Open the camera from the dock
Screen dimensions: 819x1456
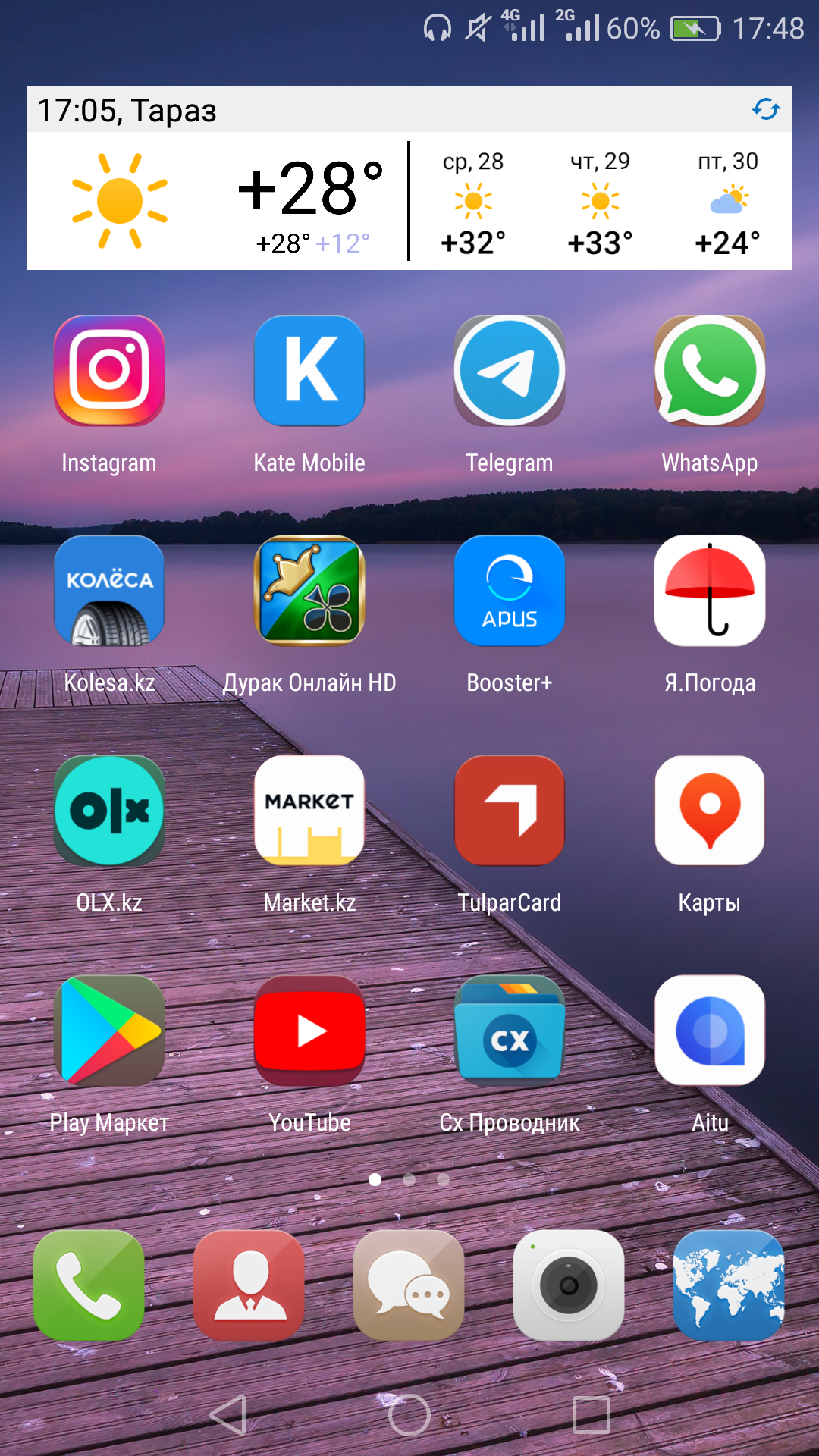(x=569, y=1285)
